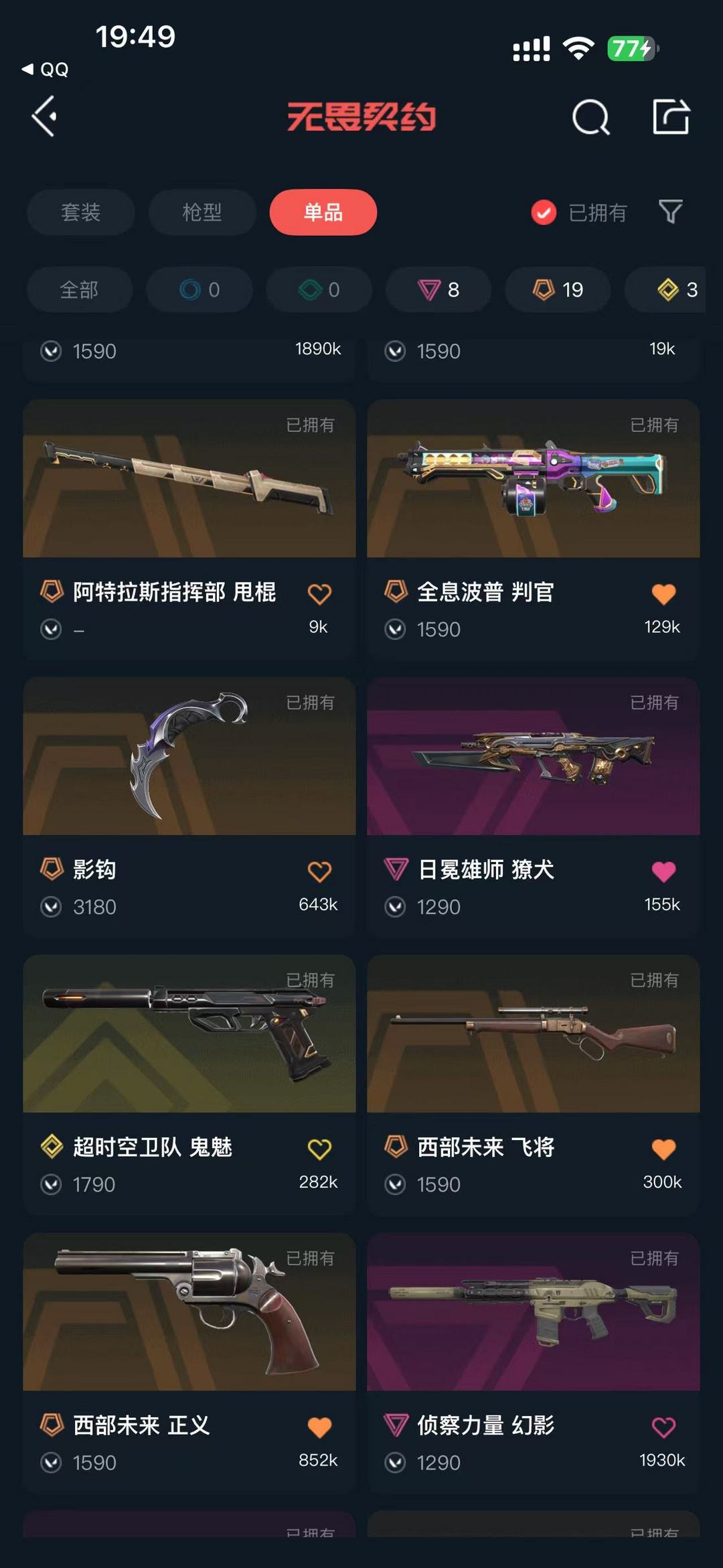Favorite the 超时空卫队 鬼魅 skin
This screenshot has width=723, height=1568.
(x=319, y=1149)
